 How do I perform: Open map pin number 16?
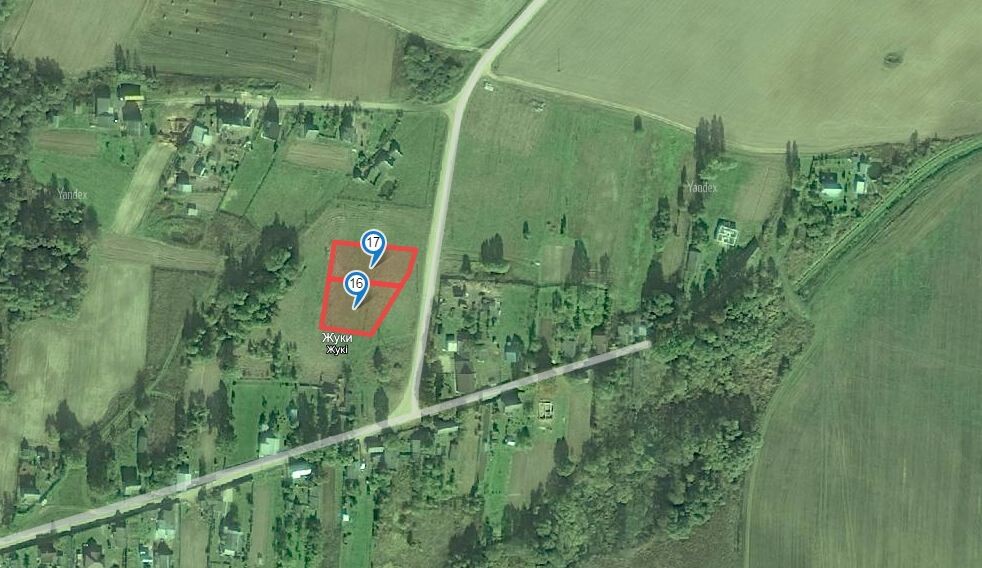(x=356, y=285)
